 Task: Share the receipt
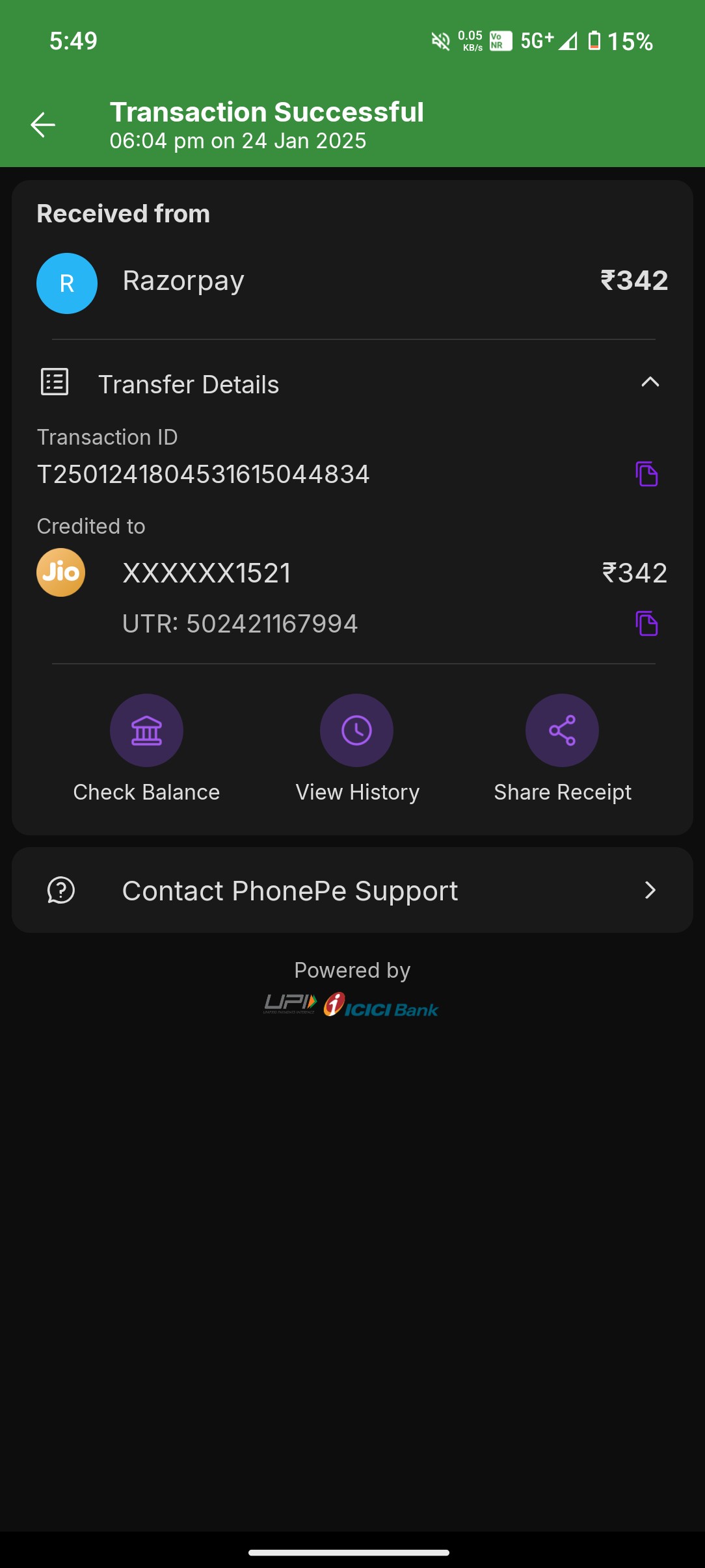click(562, 731)
